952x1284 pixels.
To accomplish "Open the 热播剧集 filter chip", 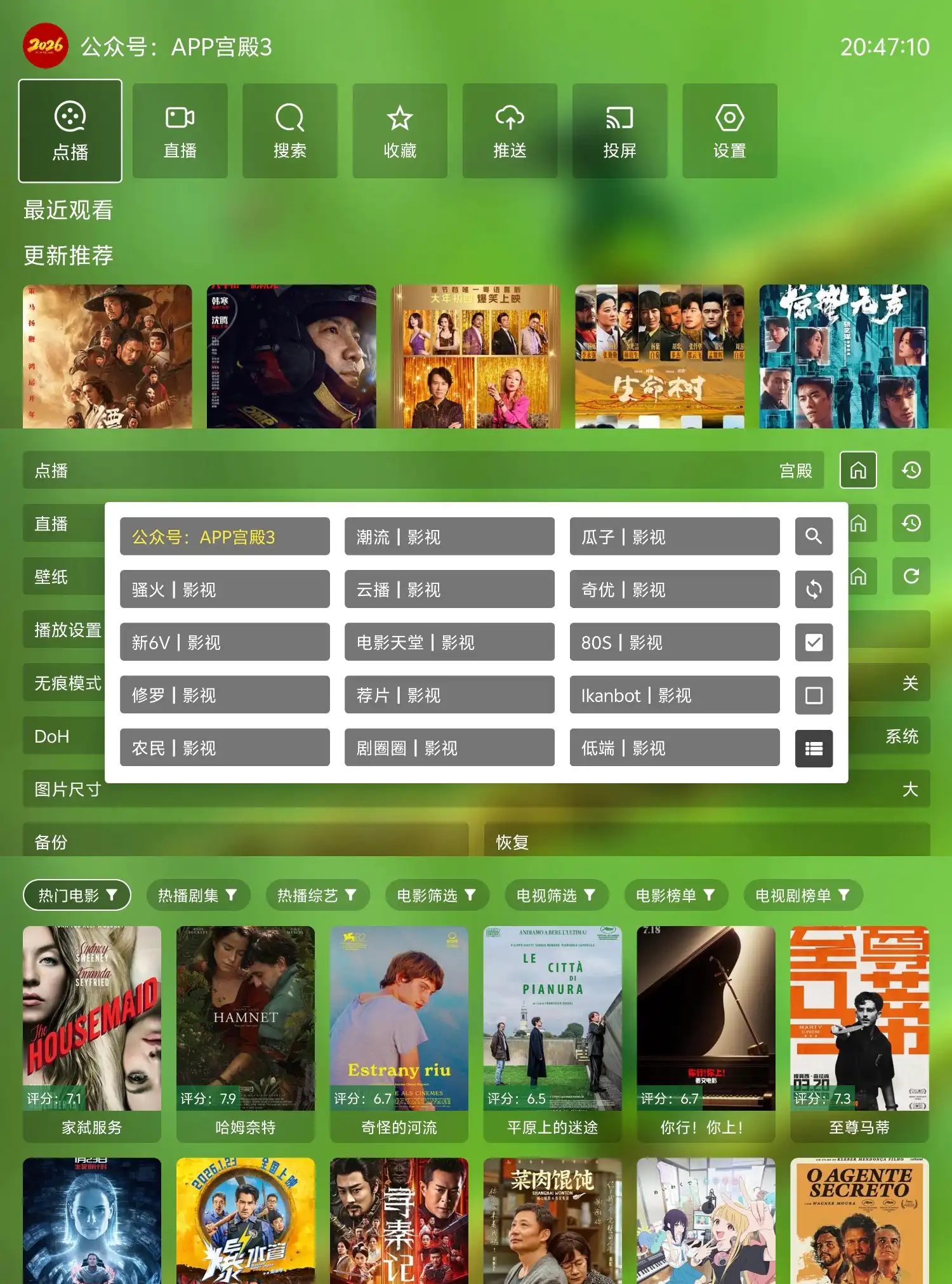I will [197, 895].
